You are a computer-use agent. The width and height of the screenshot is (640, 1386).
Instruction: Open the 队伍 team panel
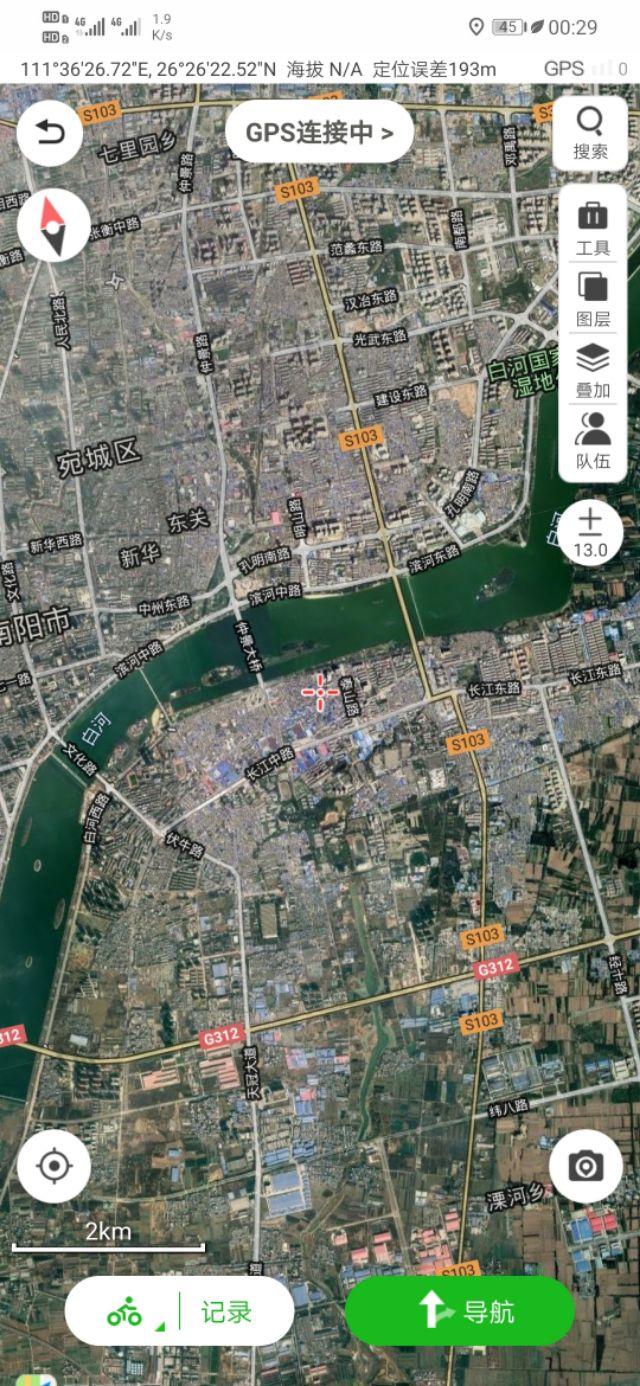coord(592,441)
